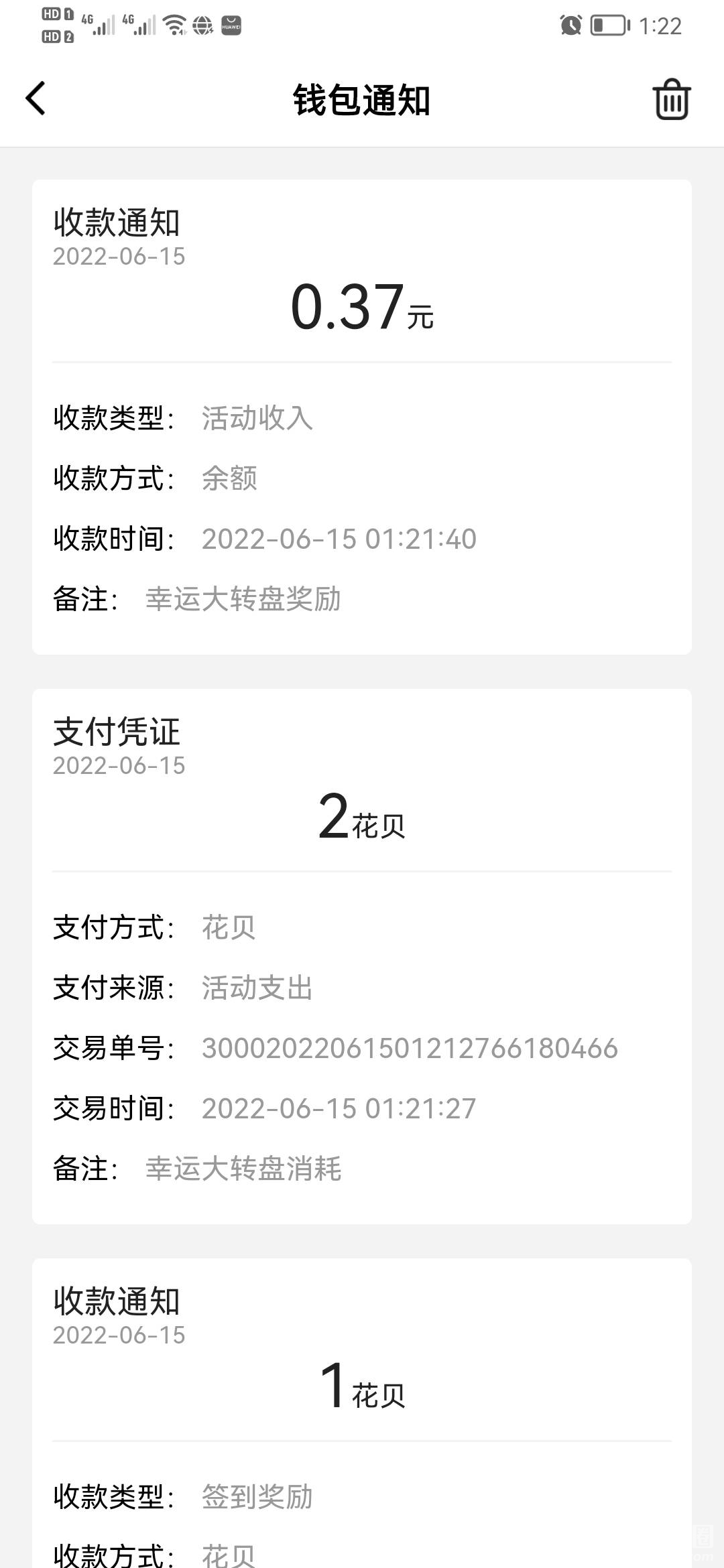
Task: Open the 1花贝 收款通知 card
Action: click(x=362, y=1414)
